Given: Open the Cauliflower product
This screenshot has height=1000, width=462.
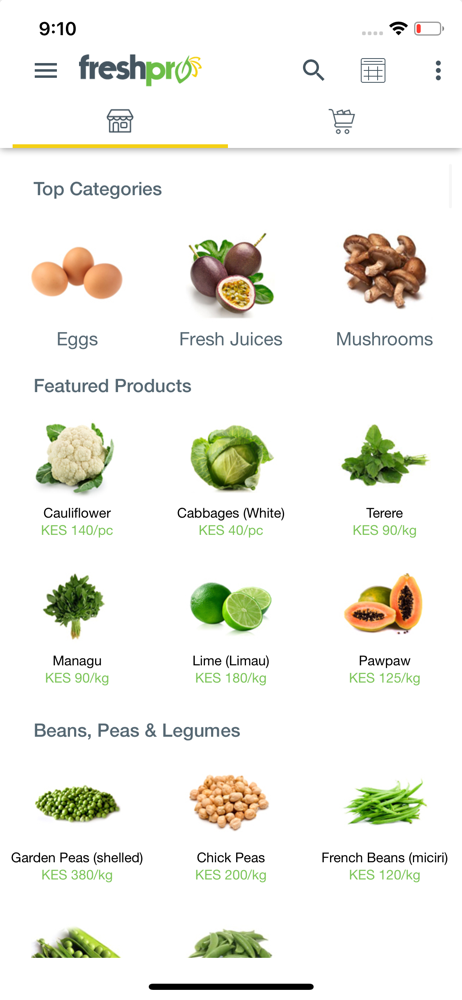Looking at the screenshot, I should (77, 480).
